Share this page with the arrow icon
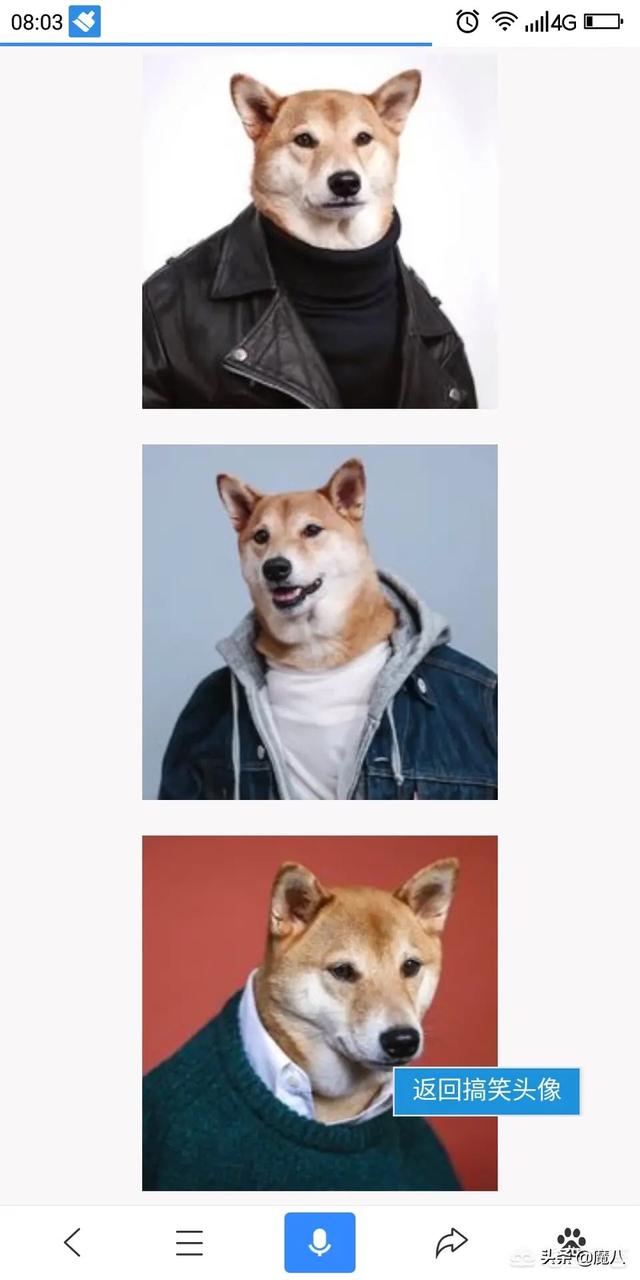 click(452, 1242)
